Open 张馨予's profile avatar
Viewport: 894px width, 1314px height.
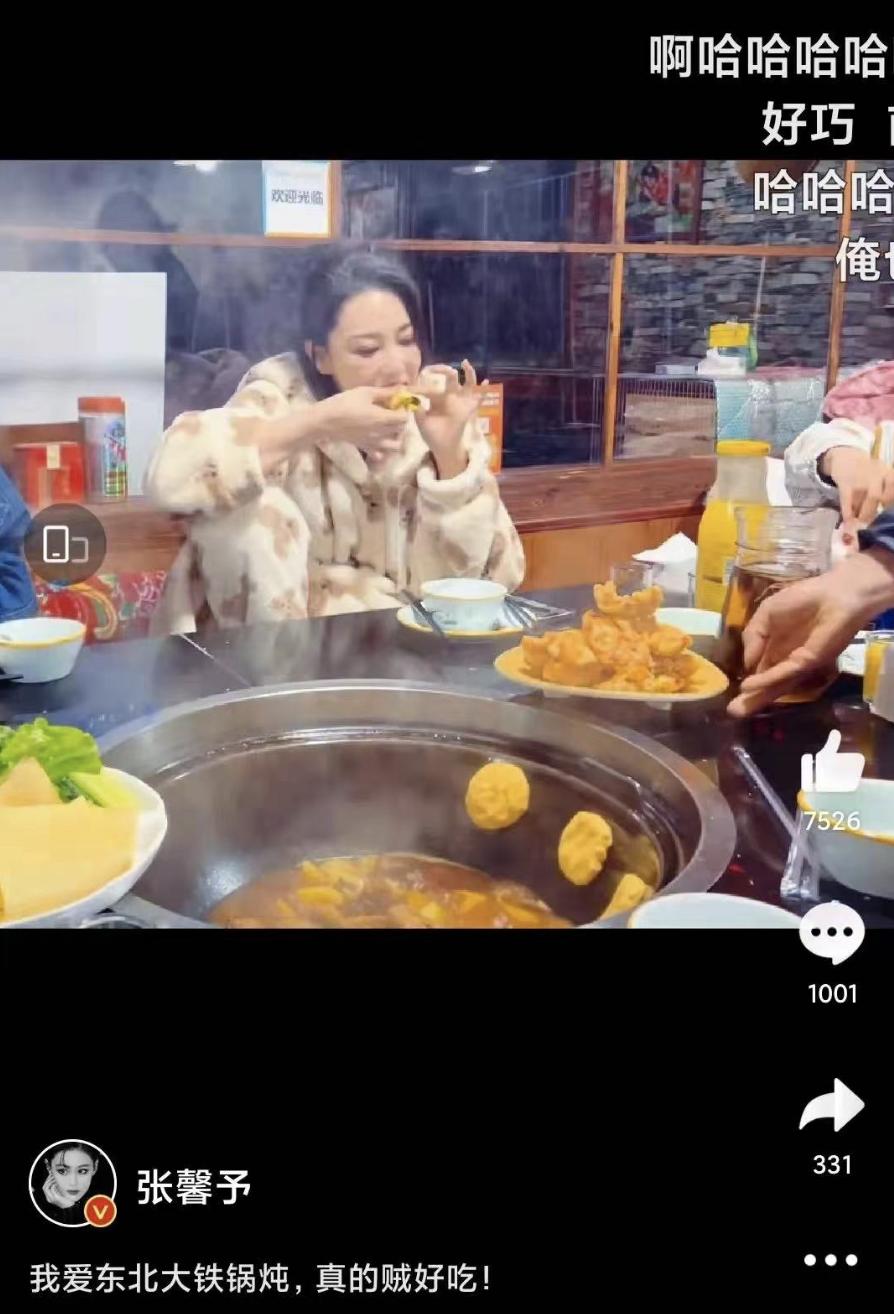72,1183
